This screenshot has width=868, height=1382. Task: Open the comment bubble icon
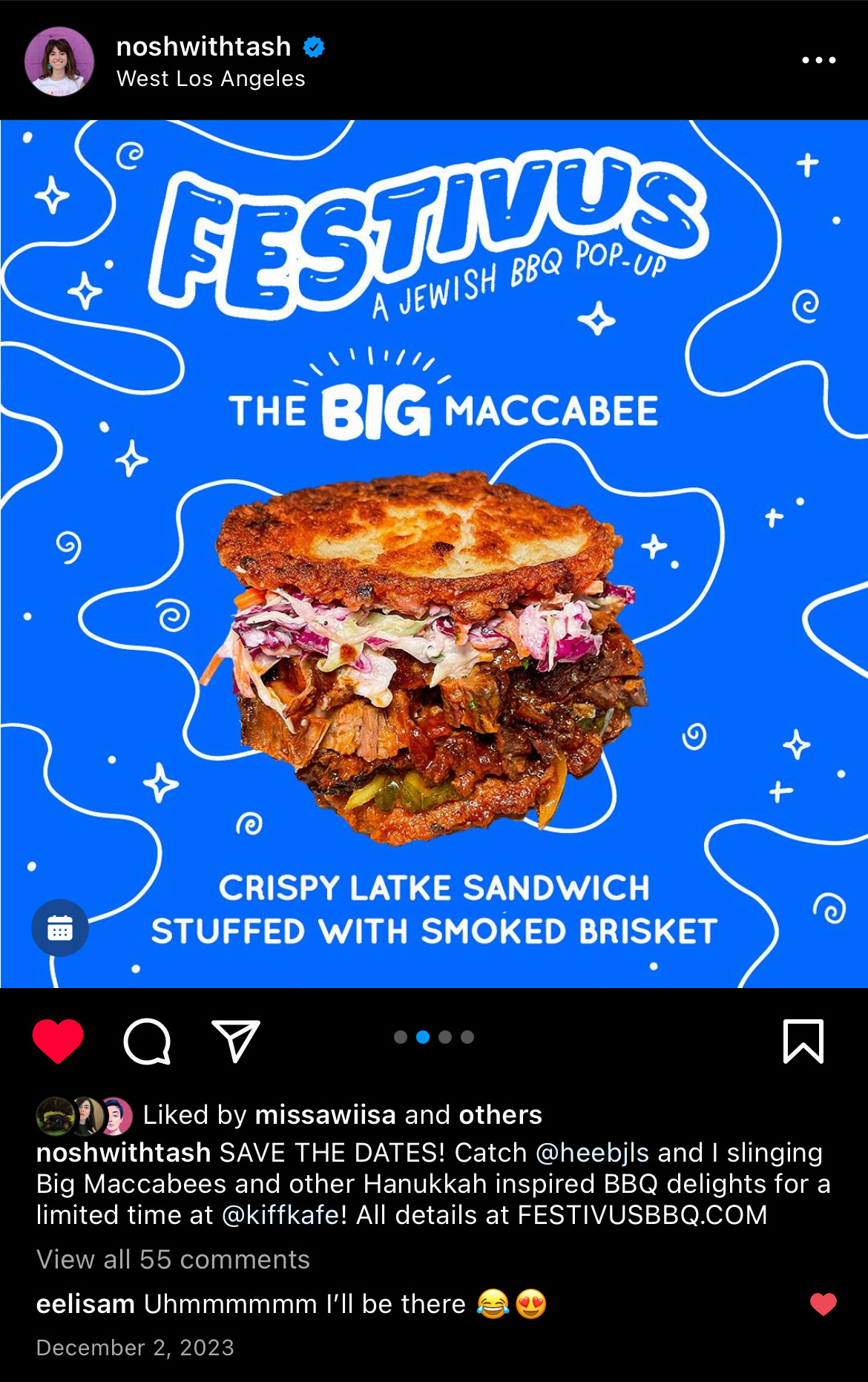[147, 1041]
